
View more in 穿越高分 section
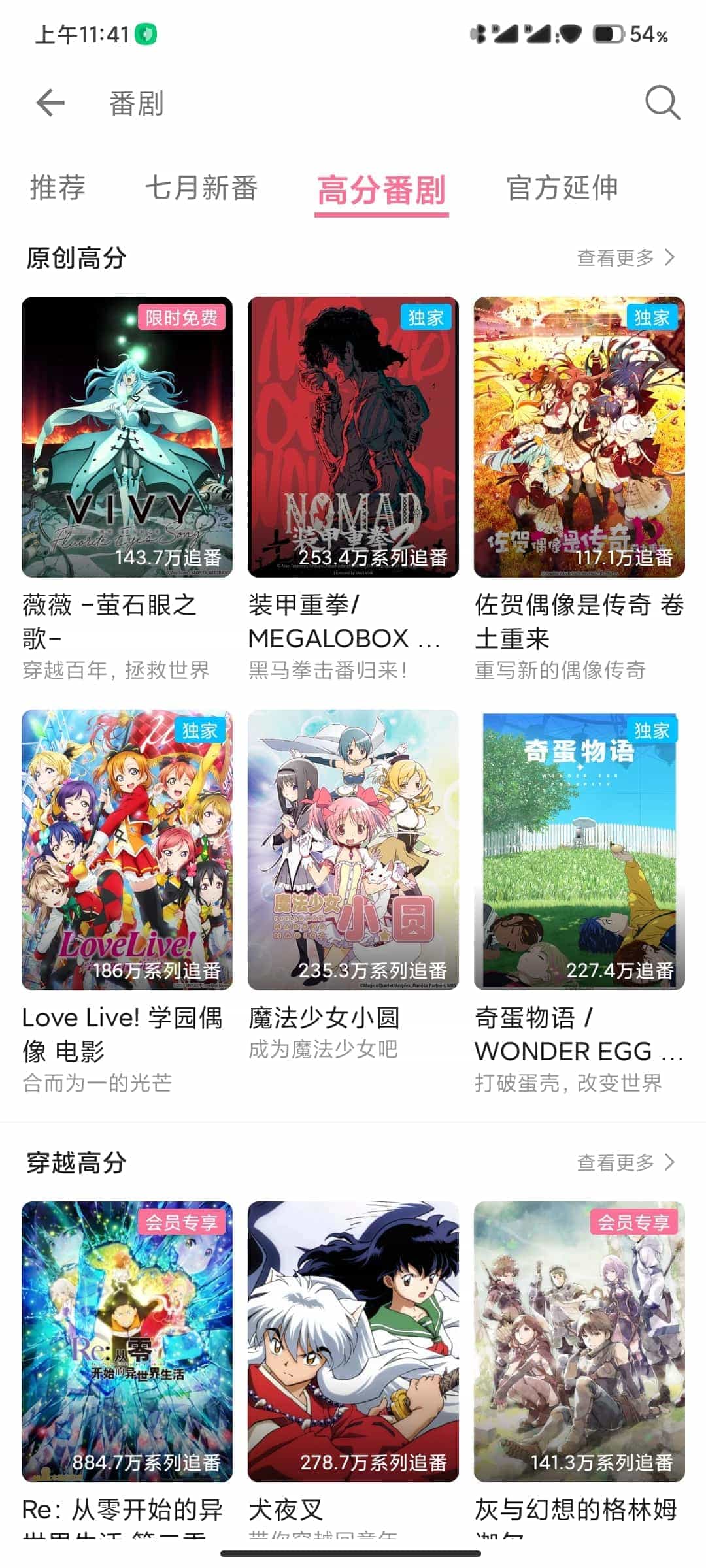[x=625, y=1162]
